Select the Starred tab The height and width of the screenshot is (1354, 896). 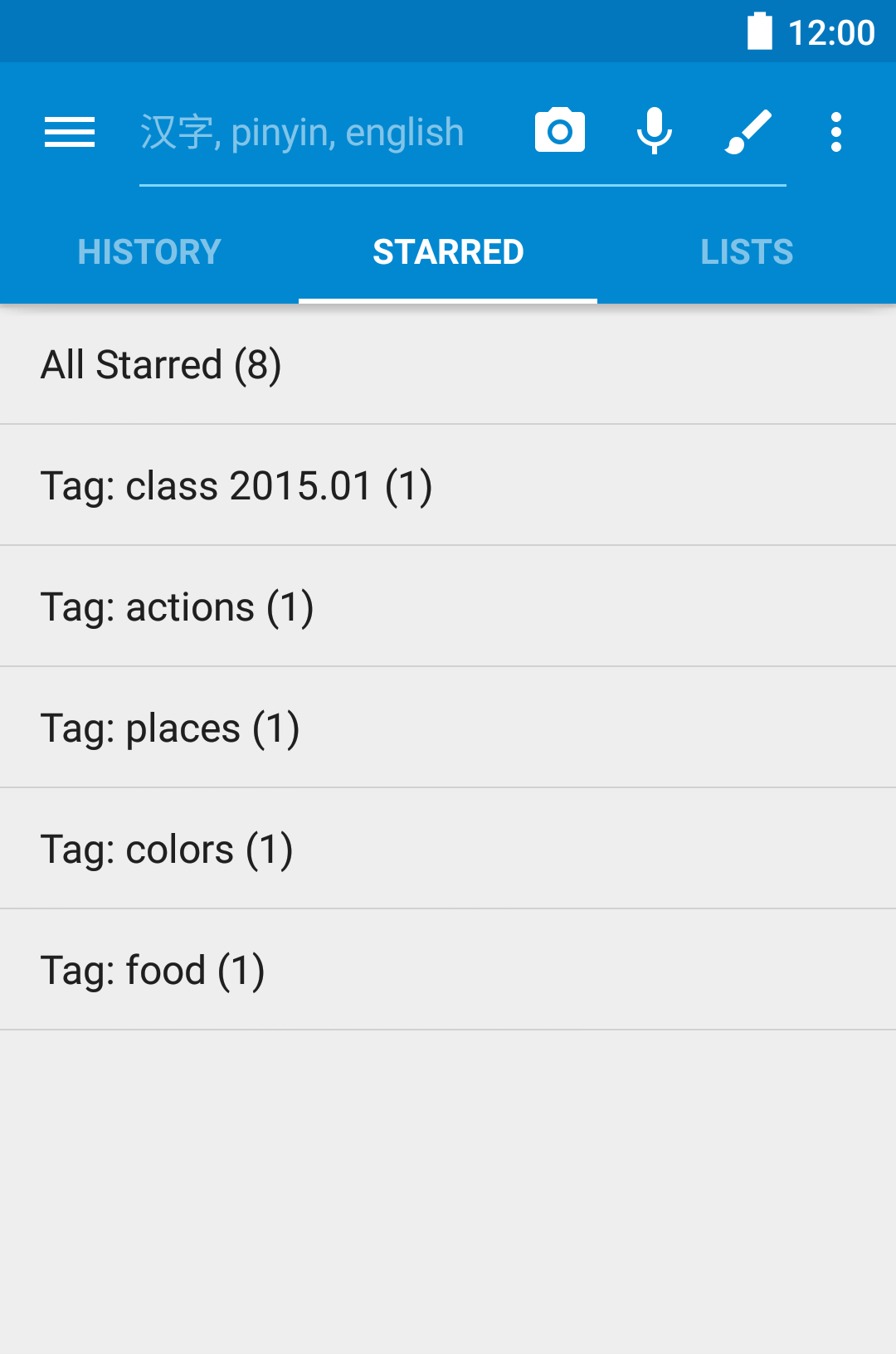tap(448, 252)
